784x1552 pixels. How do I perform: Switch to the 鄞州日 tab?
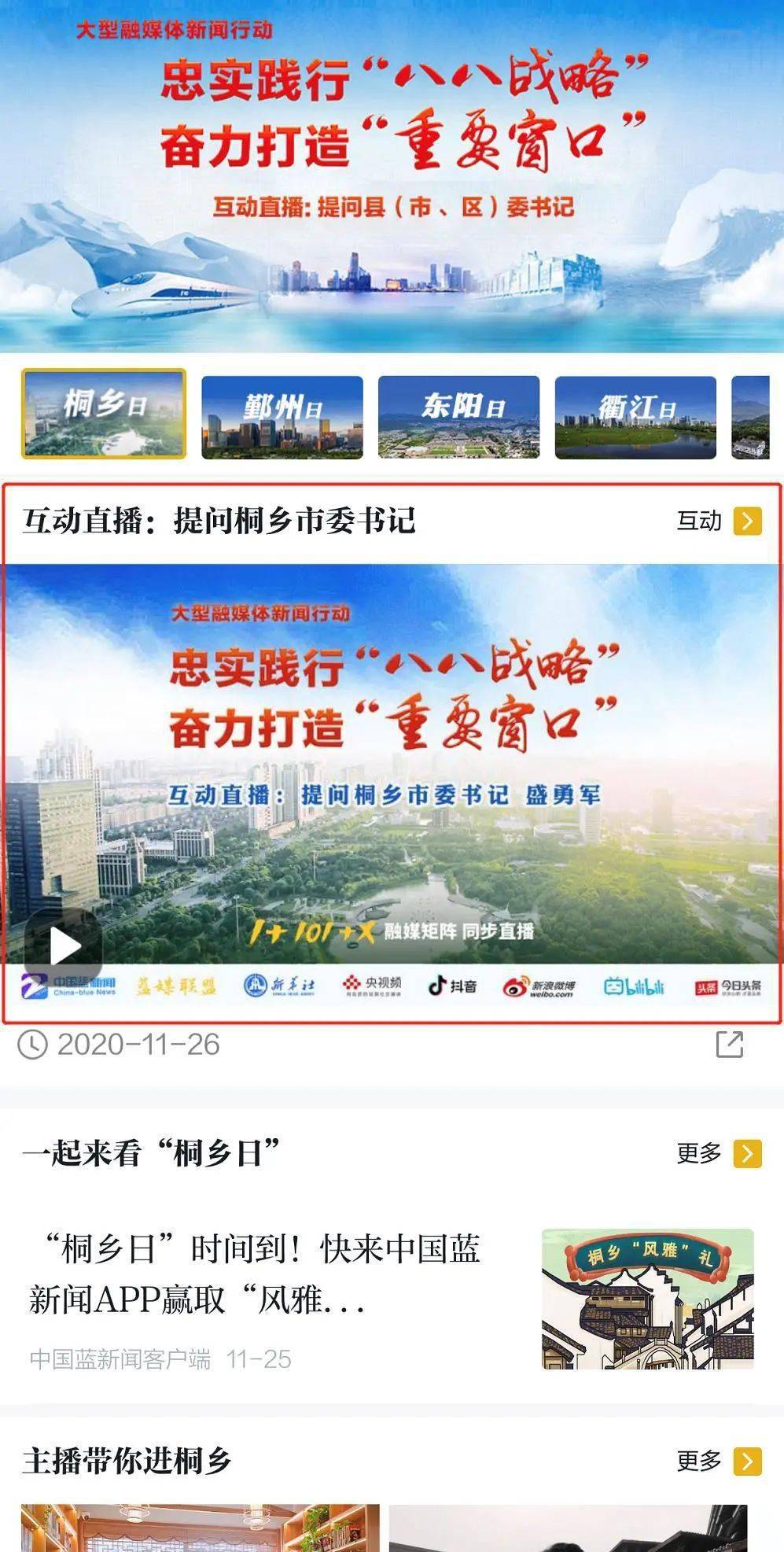282,417
